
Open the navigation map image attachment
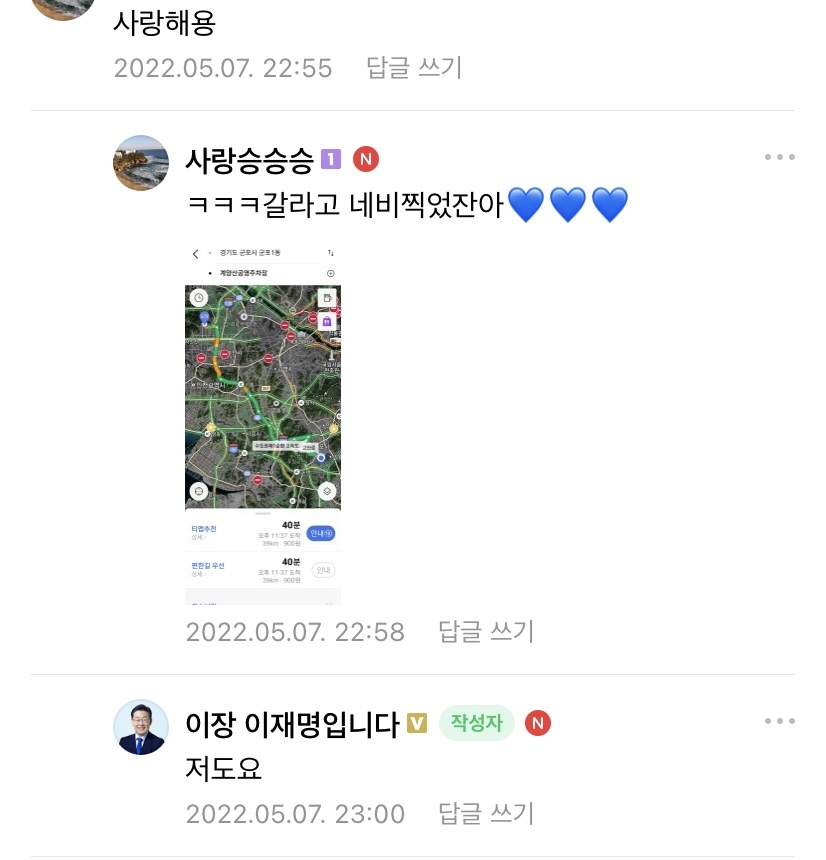coord(263,421)
